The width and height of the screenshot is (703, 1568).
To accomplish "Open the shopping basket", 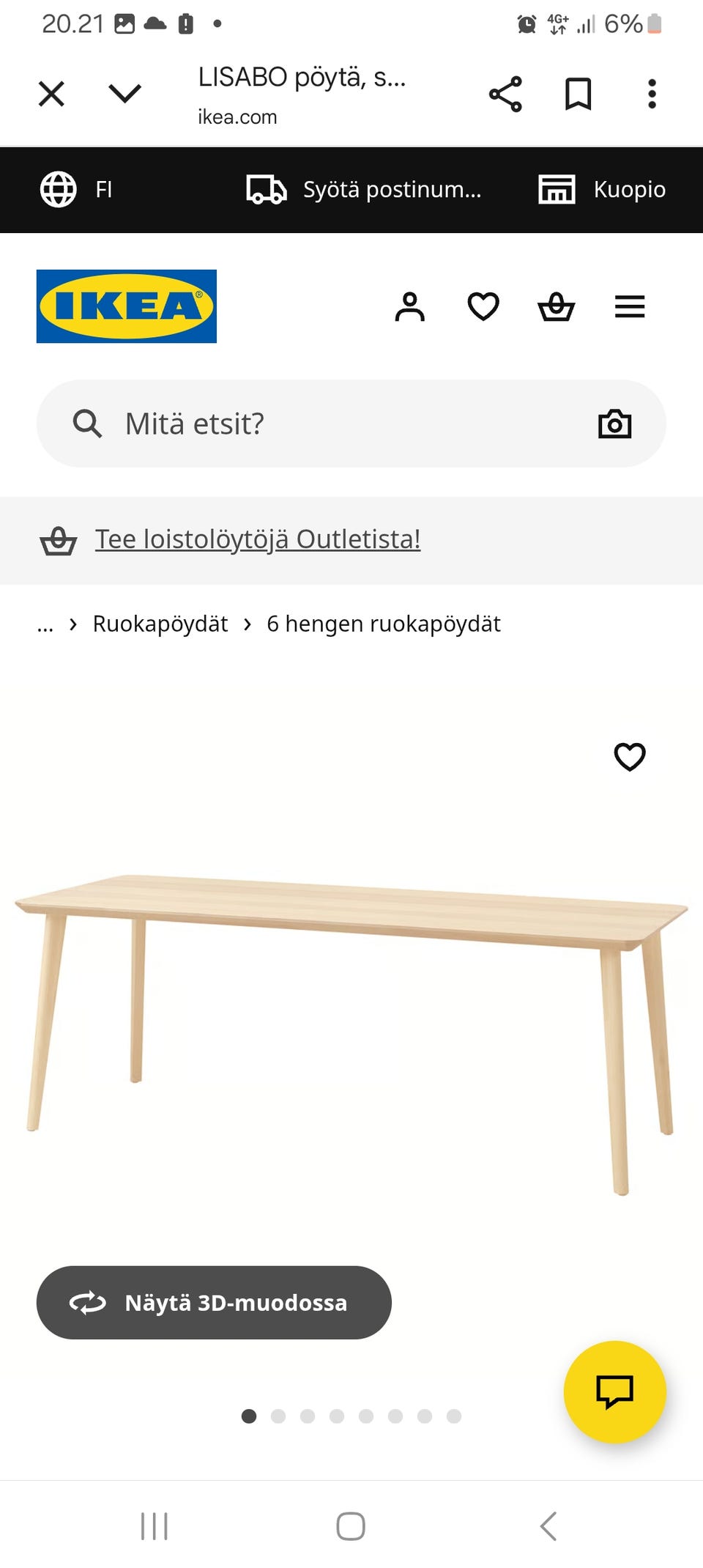I will (x=557, y=307).
